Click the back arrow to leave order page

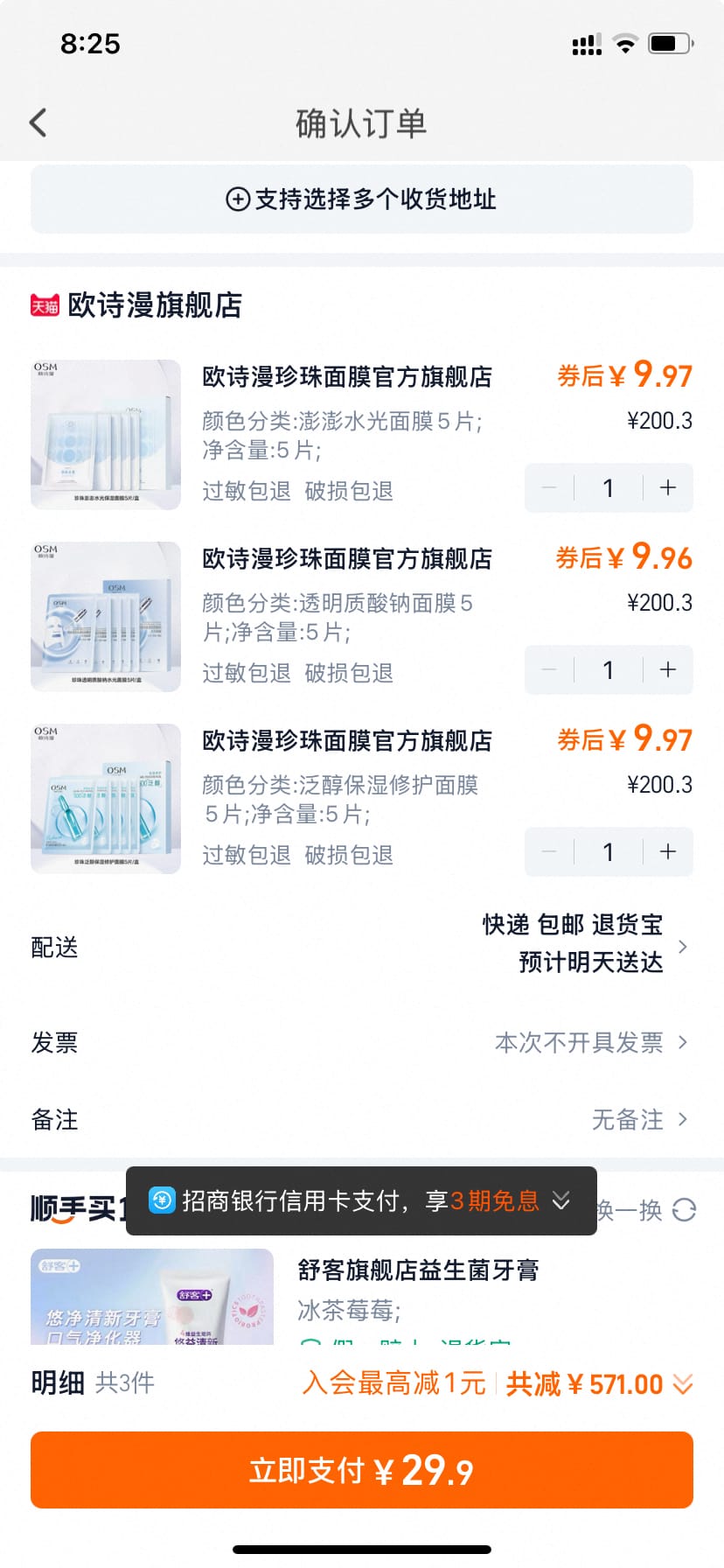[x=37, y=122]
